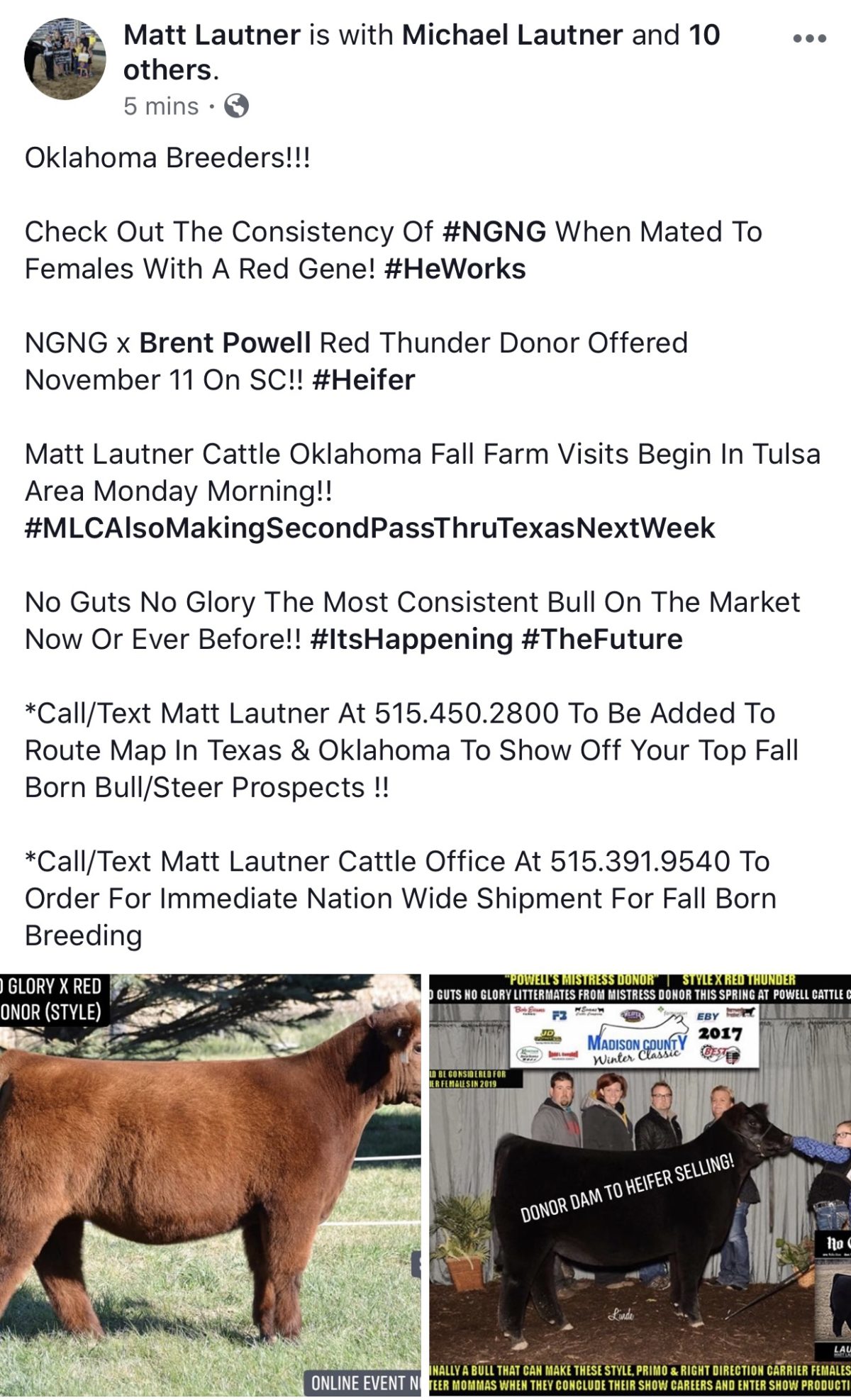
Task: Open the post's three-dot options menu
Action: click(x=809, y=38)
